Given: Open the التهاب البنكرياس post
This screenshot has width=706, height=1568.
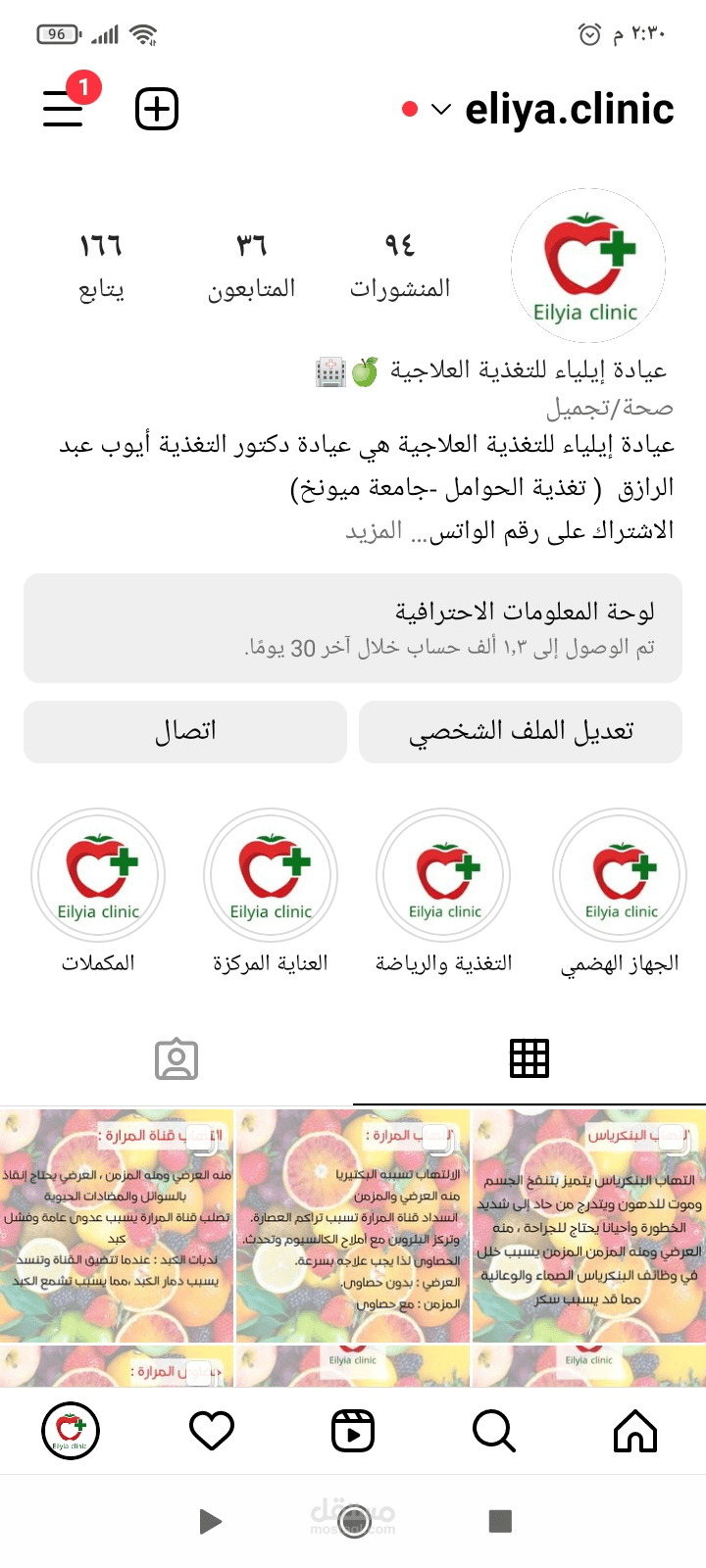Looking at the screenshot, I should tap(588, 1225).
